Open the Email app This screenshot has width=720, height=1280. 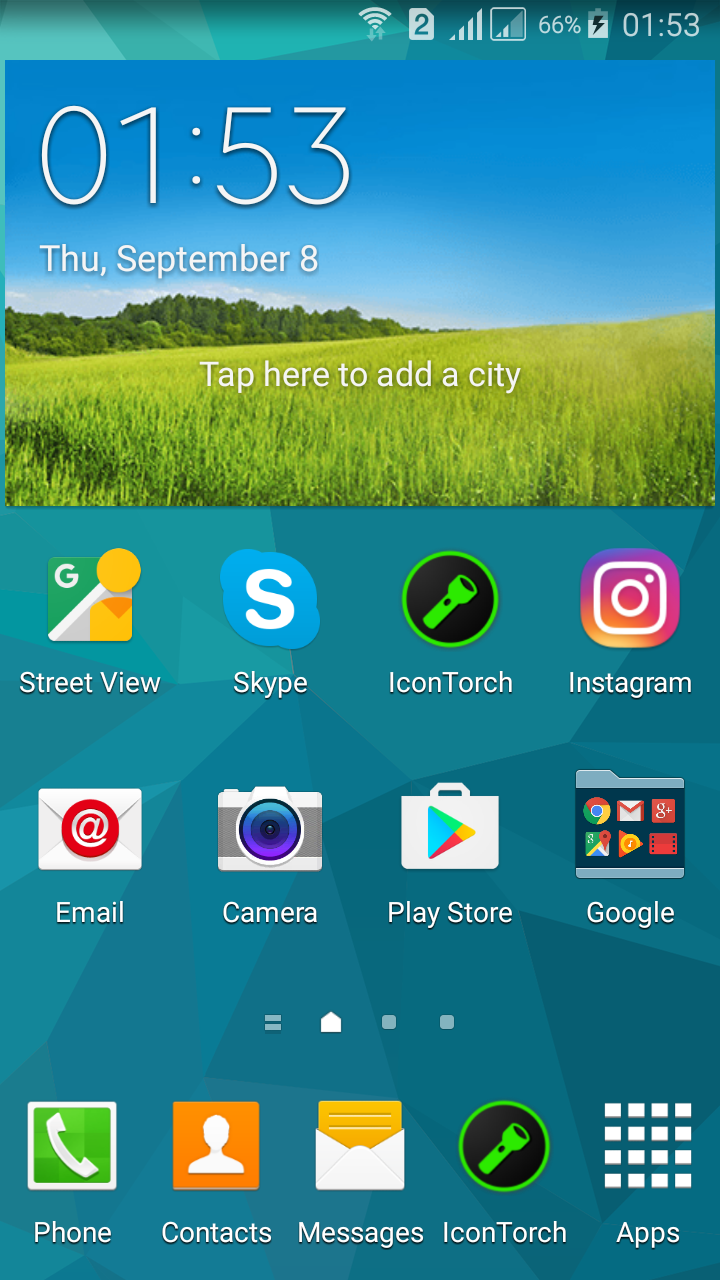click(90, 828)
